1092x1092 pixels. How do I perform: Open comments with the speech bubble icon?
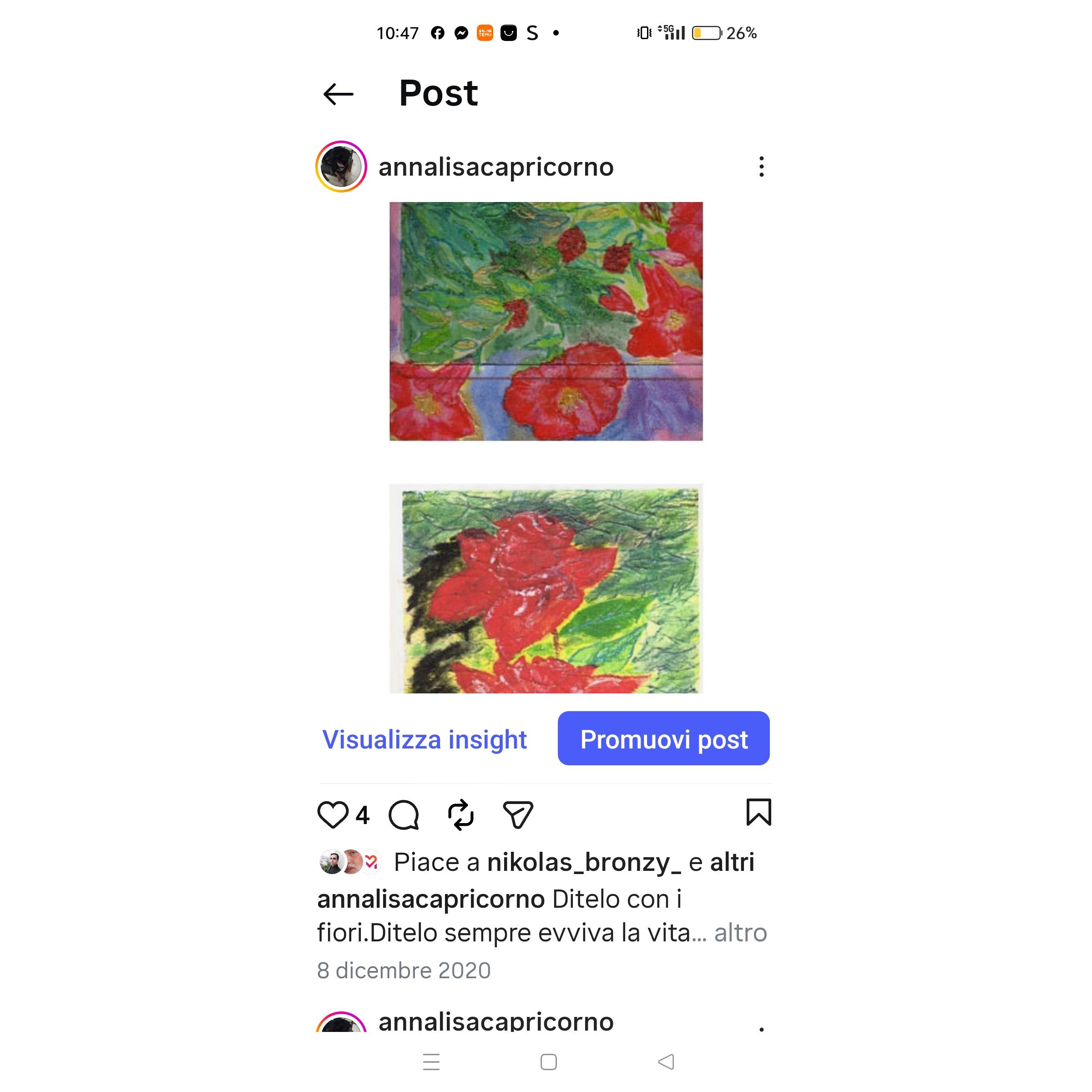pos(404,815)
